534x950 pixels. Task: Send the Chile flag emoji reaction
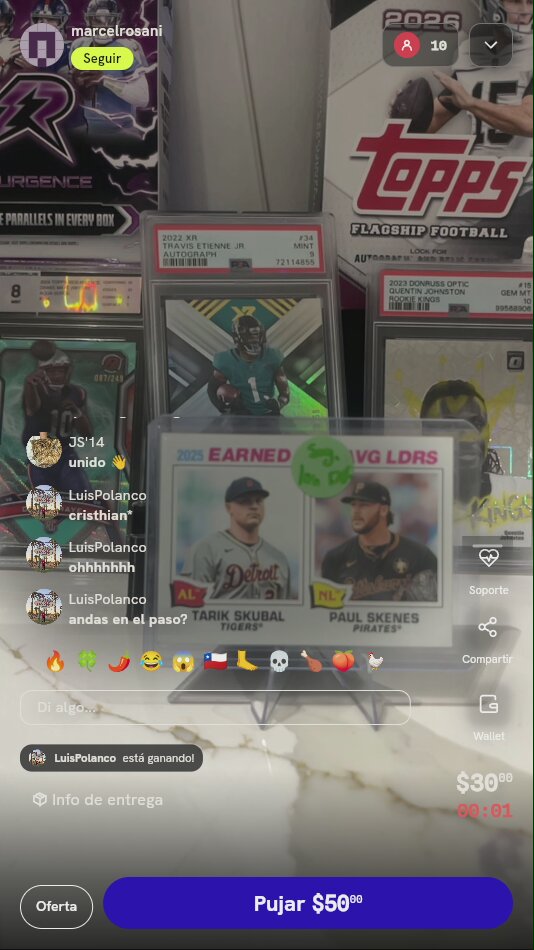click(x=215, y=662)
